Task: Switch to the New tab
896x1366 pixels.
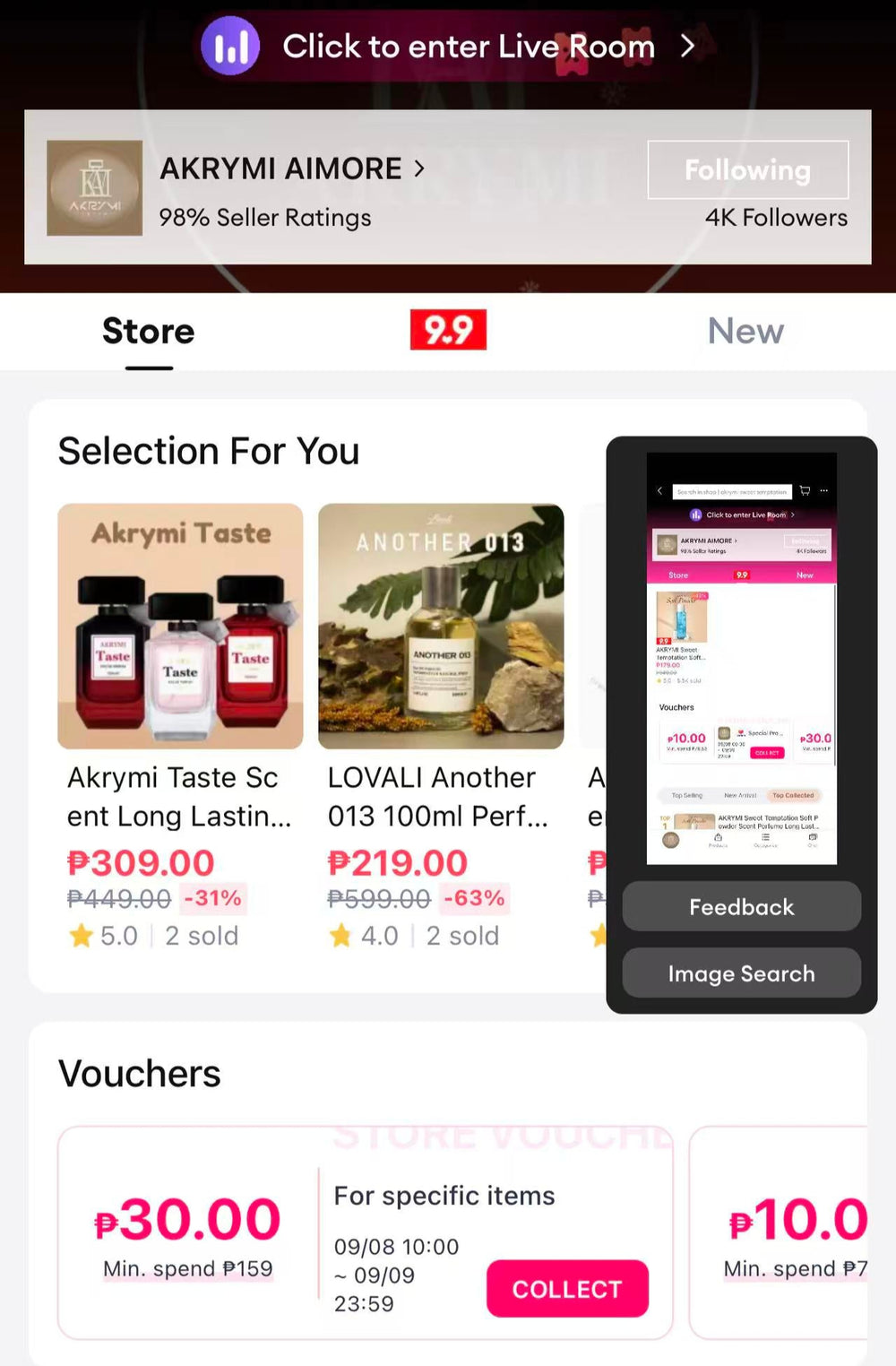Action: (x=745, y=332)
